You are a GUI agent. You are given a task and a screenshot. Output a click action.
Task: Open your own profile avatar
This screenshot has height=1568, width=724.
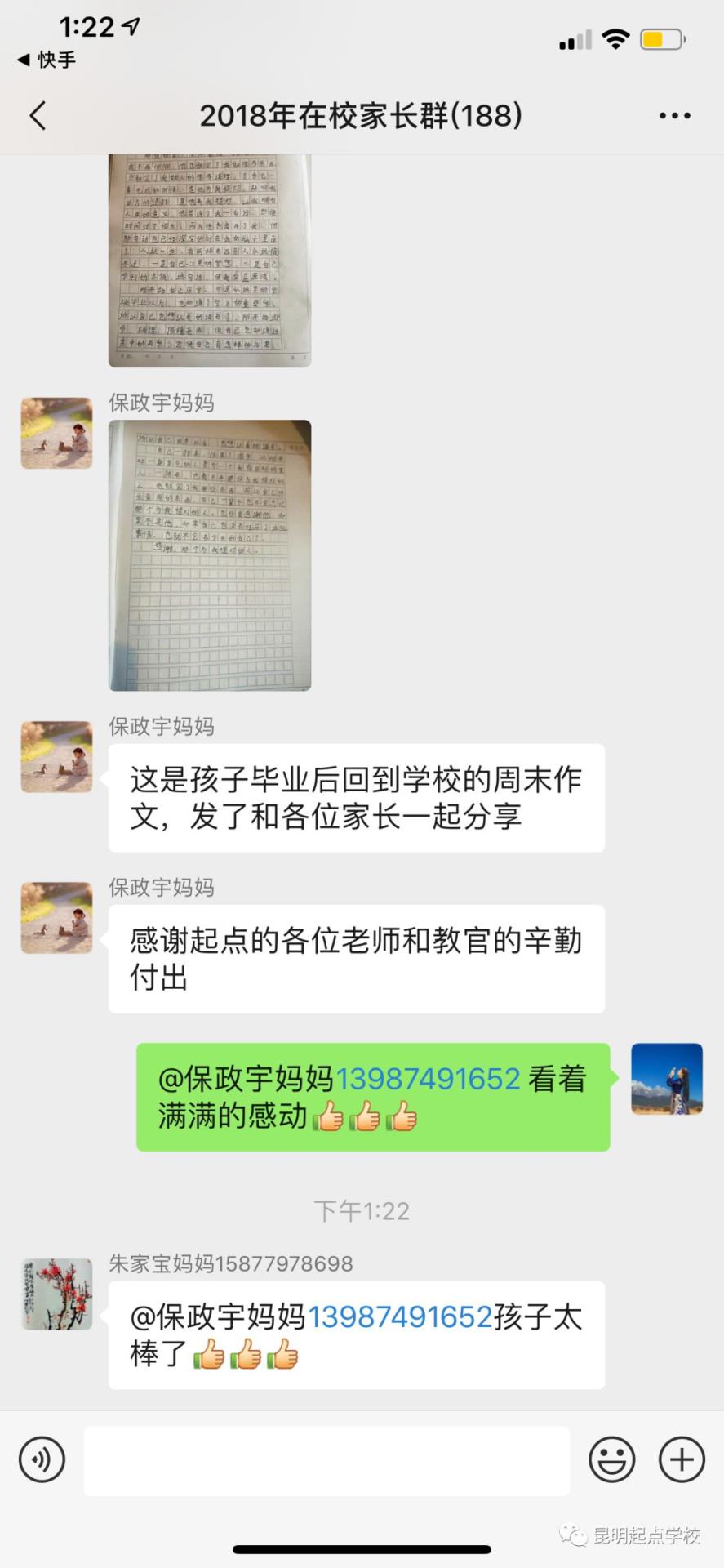(x=666, y=1079)
